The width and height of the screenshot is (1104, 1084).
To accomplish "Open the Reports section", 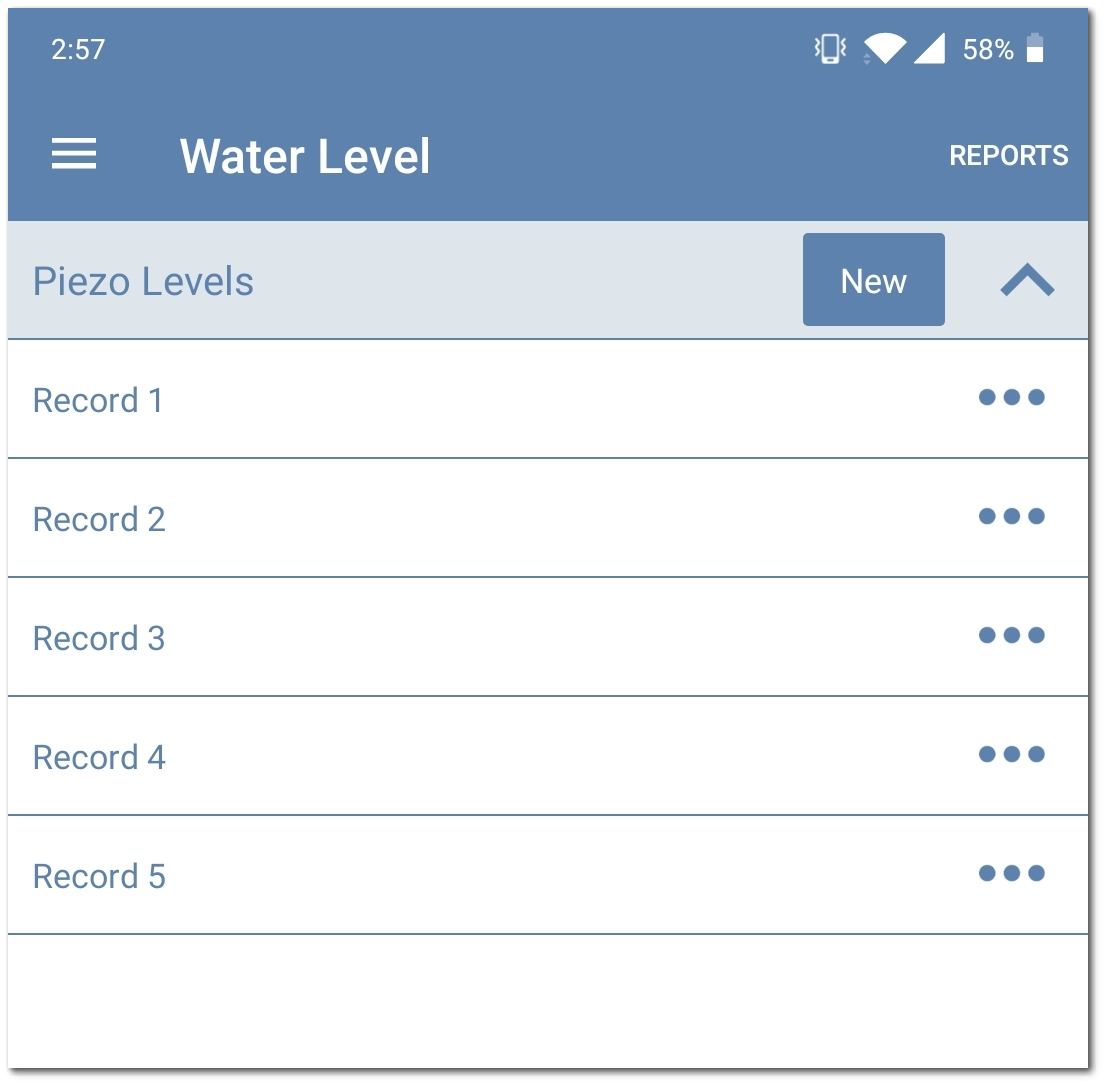I will [x=1008, y=156].
